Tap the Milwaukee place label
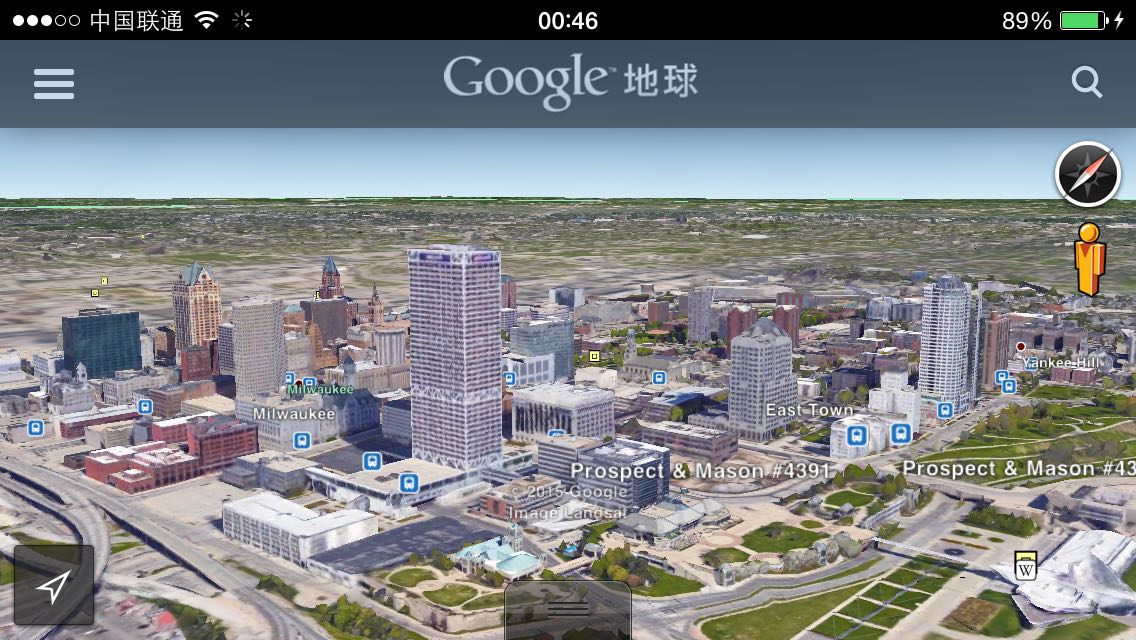Image resolution: width=1136 pixels, height=640 pixels. [x=293, y=413]
